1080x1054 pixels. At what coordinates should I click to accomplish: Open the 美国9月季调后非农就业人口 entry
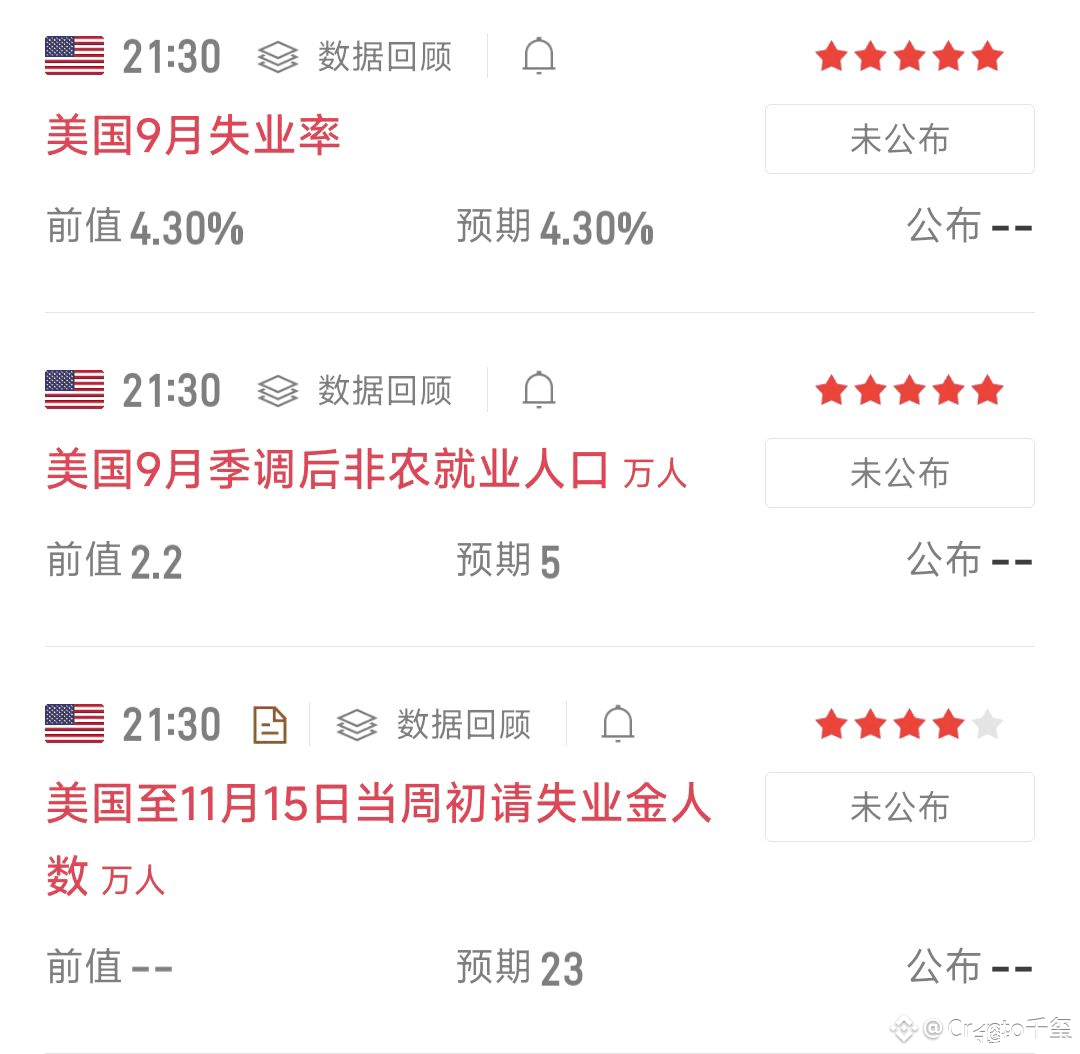328,470
